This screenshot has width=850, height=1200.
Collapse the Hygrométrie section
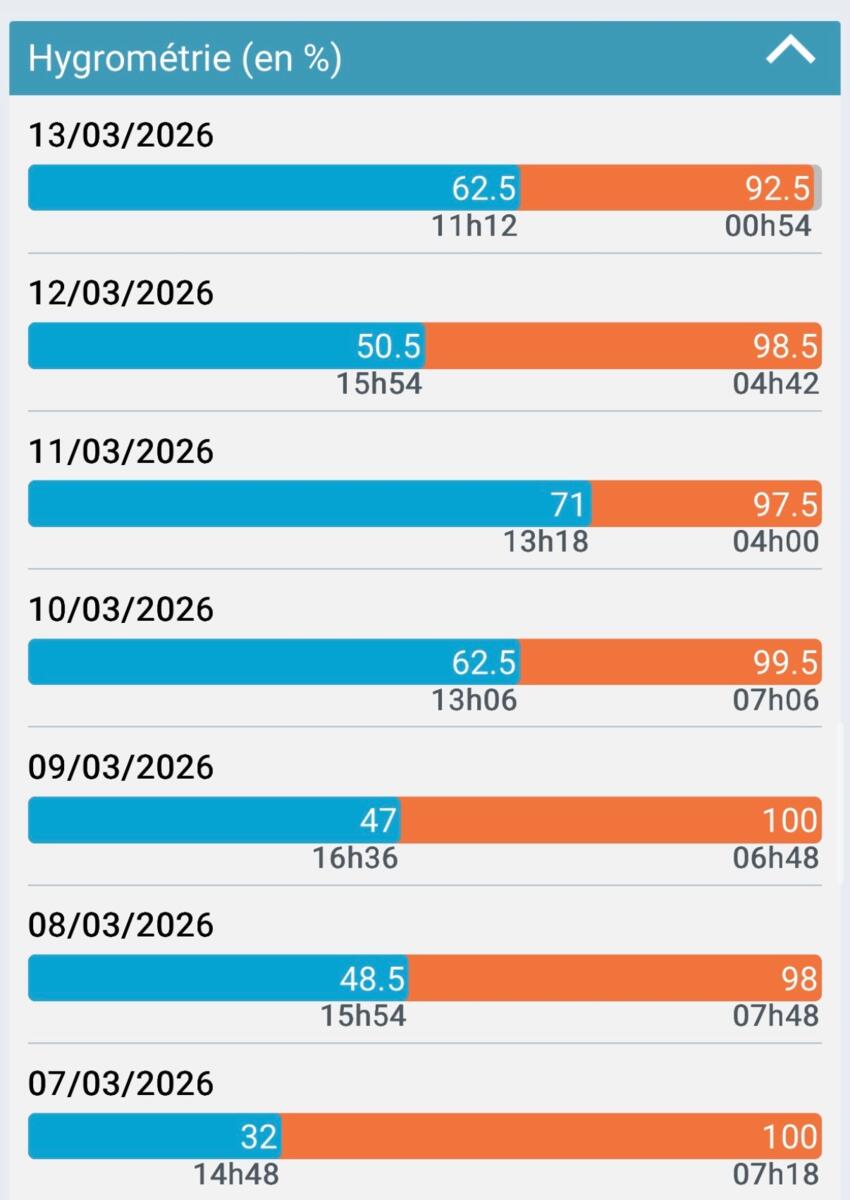click(x=790, y=52)
